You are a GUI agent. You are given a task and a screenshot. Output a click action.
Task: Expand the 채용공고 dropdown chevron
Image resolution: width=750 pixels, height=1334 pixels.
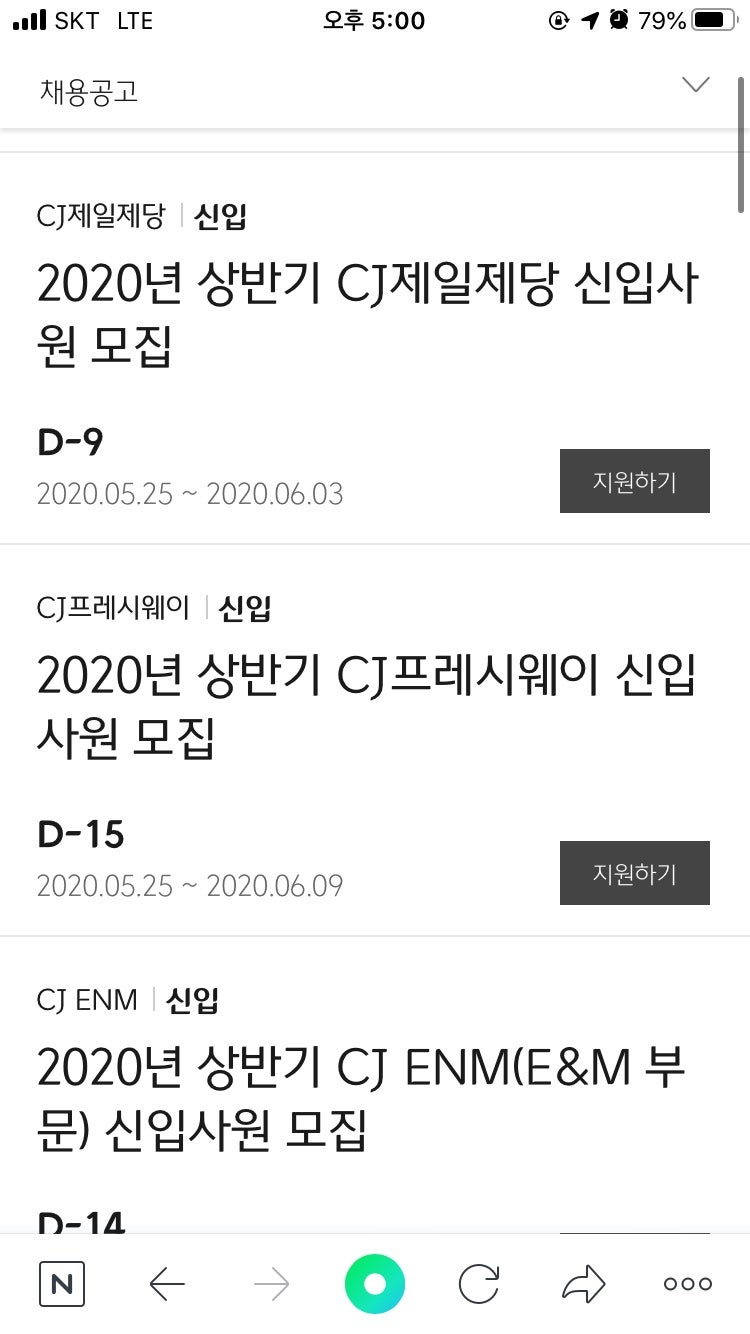(695, 86)
